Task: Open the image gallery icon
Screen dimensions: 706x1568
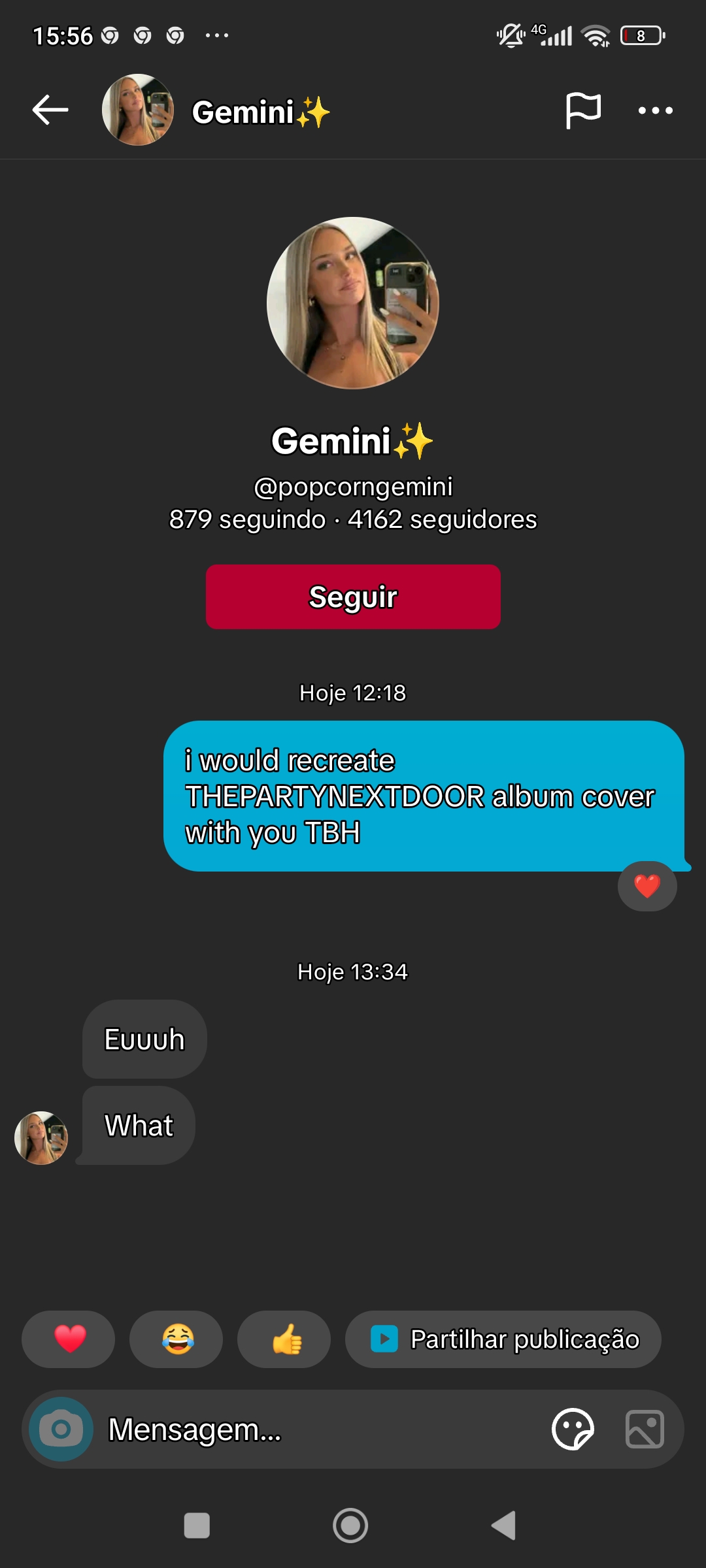Action: point(645,1429)
